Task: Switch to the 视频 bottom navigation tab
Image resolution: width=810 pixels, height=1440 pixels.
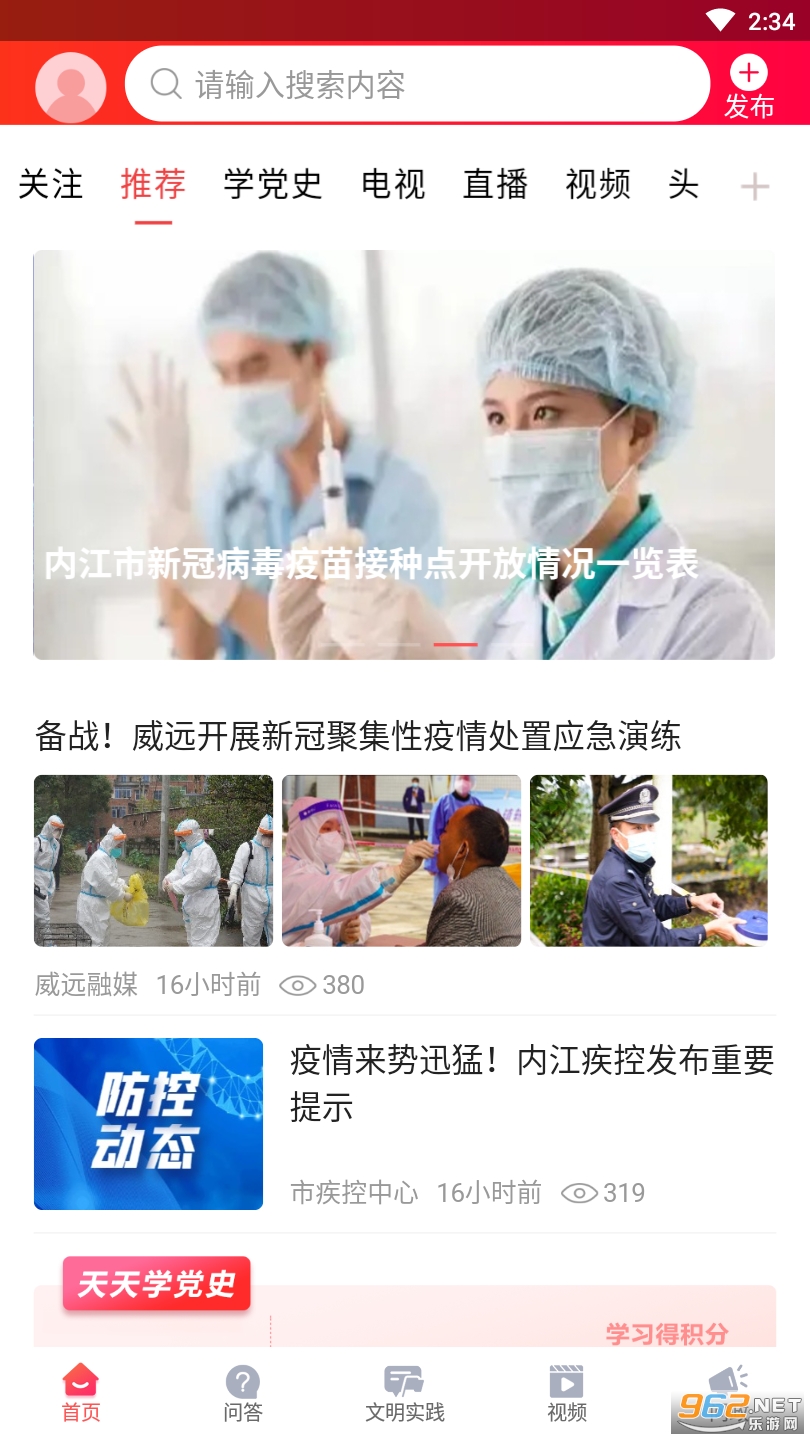Action: [x=567, y=1393]
